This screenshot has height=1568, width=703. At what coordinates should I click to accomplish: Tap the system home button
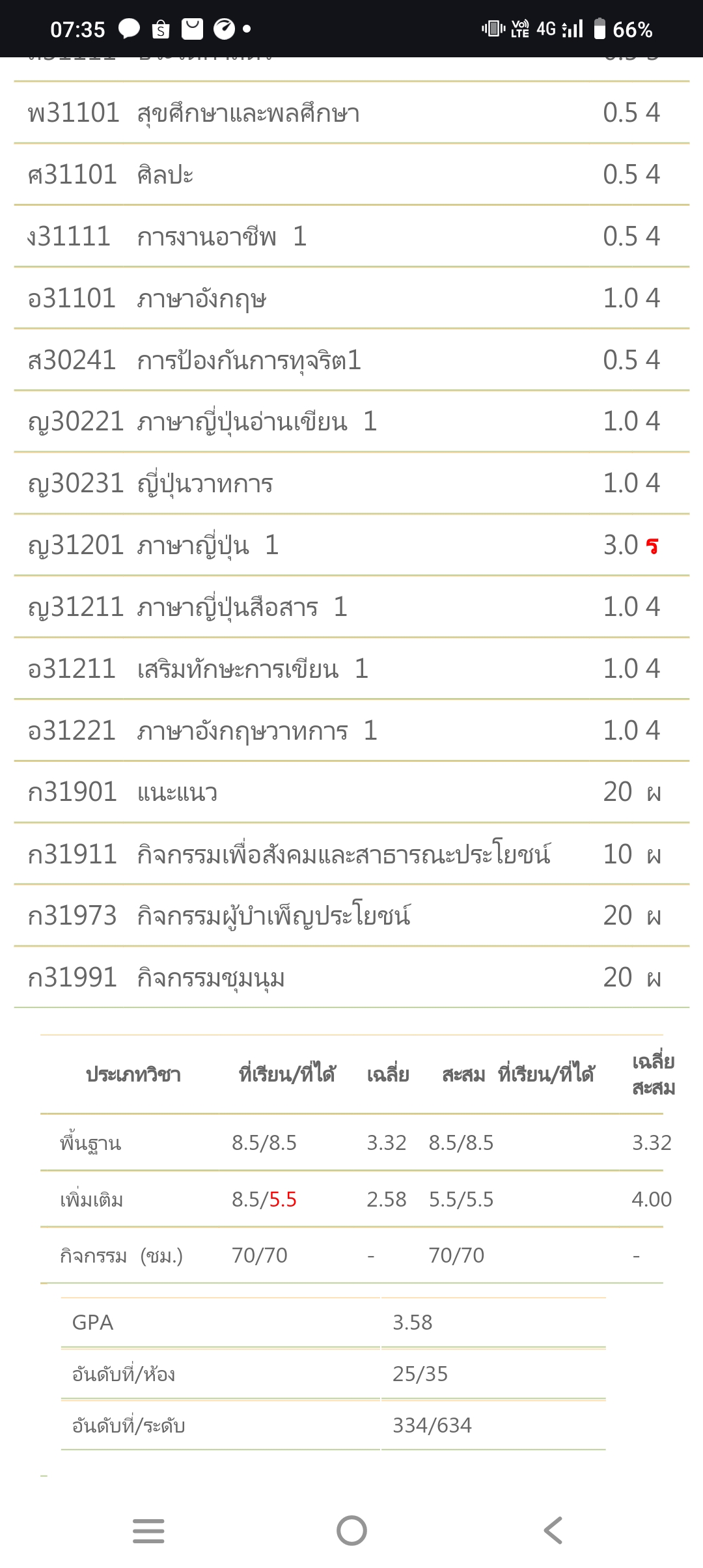tap(351, 1530)
